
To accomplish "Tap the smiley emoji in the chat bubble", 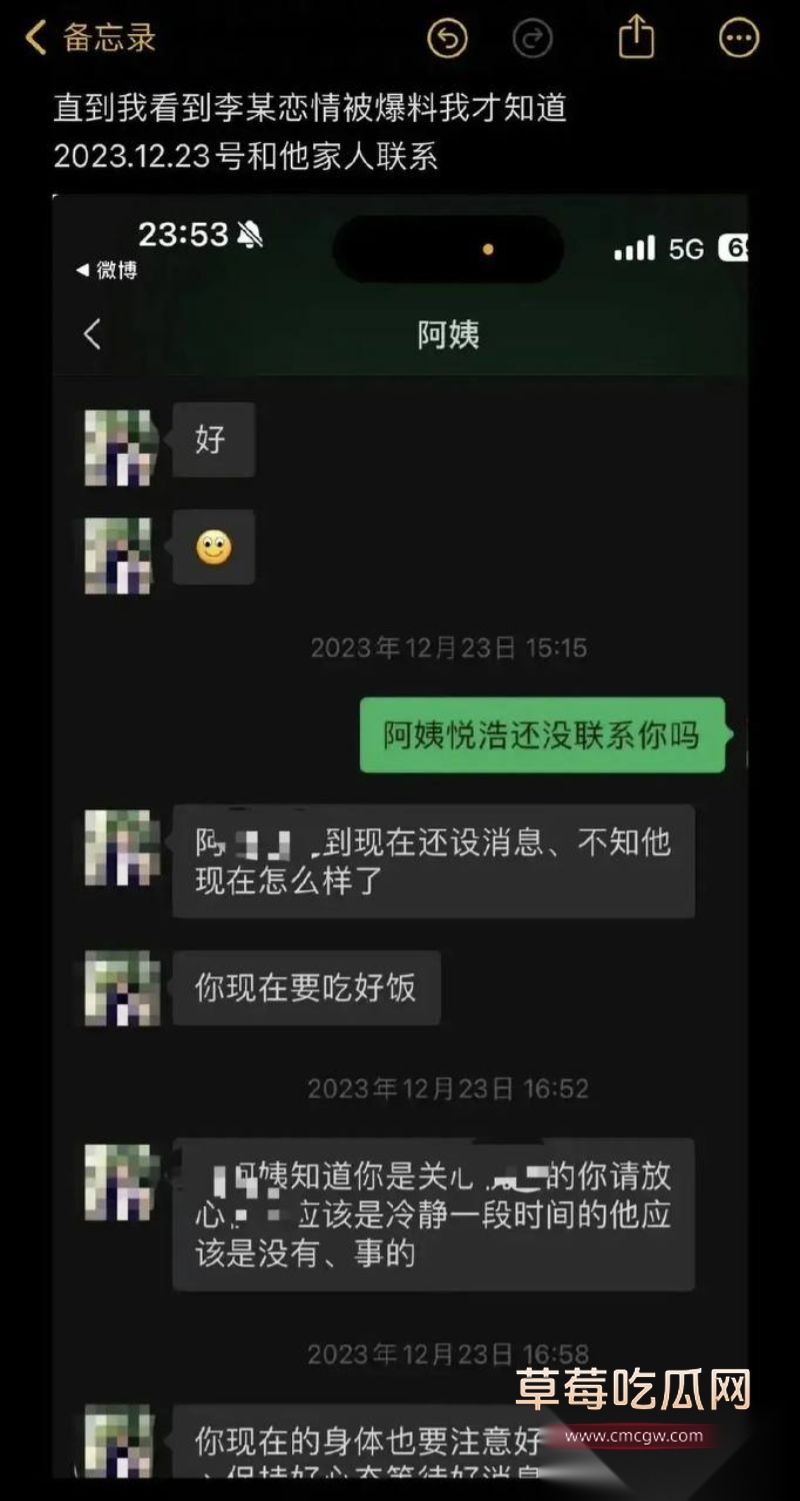I will [x=213, y=546].
